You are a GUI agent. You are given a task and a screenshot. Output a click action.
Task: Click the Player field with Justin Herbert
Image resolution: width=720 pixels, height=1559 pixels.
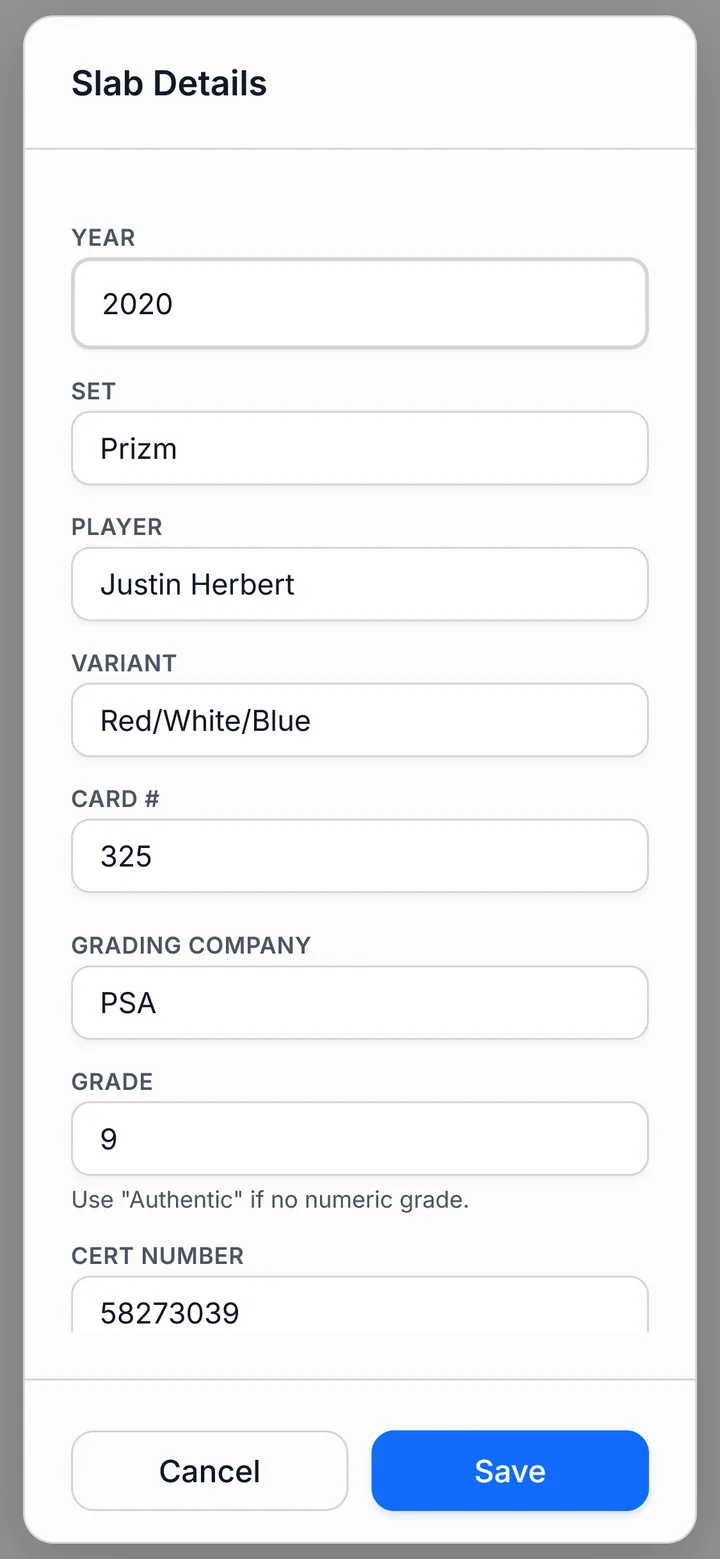coord(360,584)
